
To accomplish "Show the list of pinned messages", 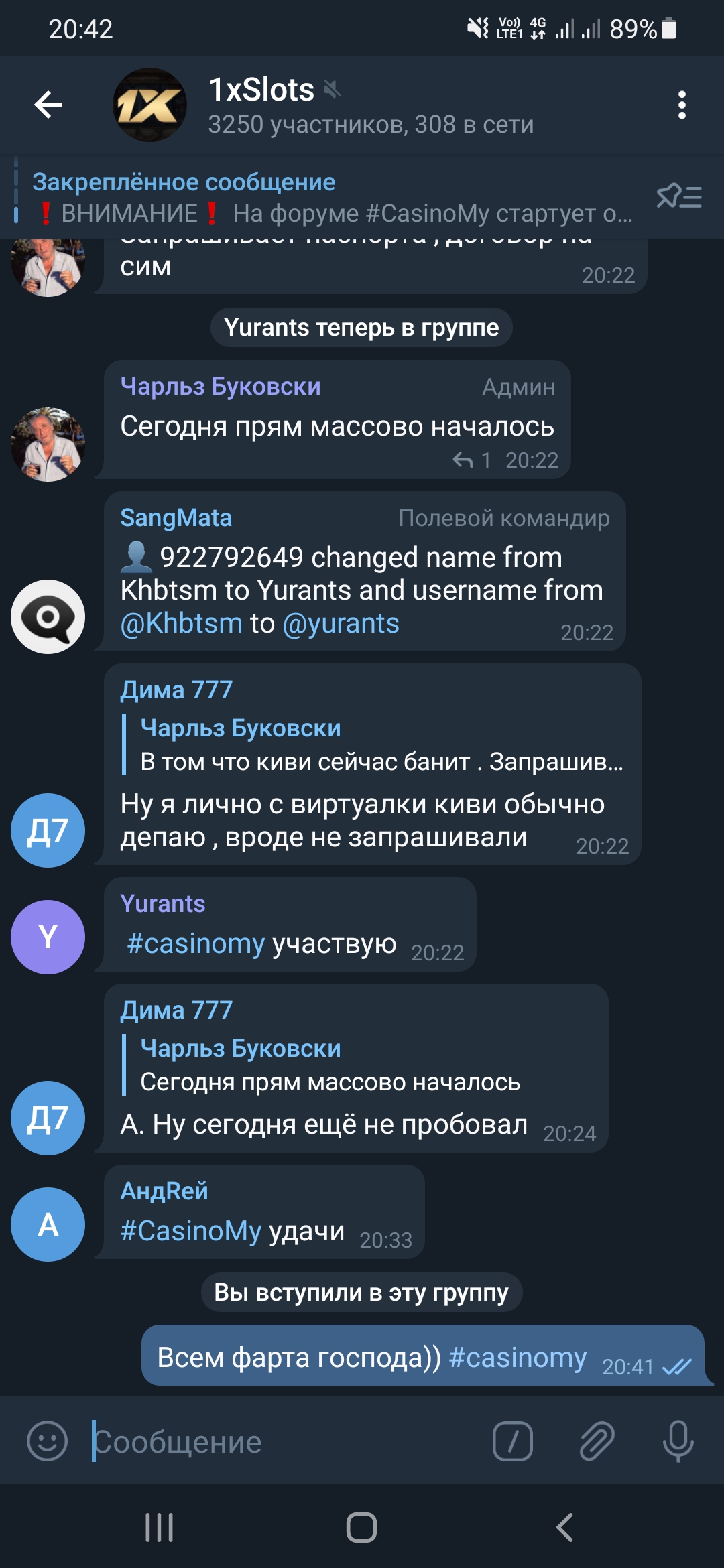I will click(x=678, y=197).
